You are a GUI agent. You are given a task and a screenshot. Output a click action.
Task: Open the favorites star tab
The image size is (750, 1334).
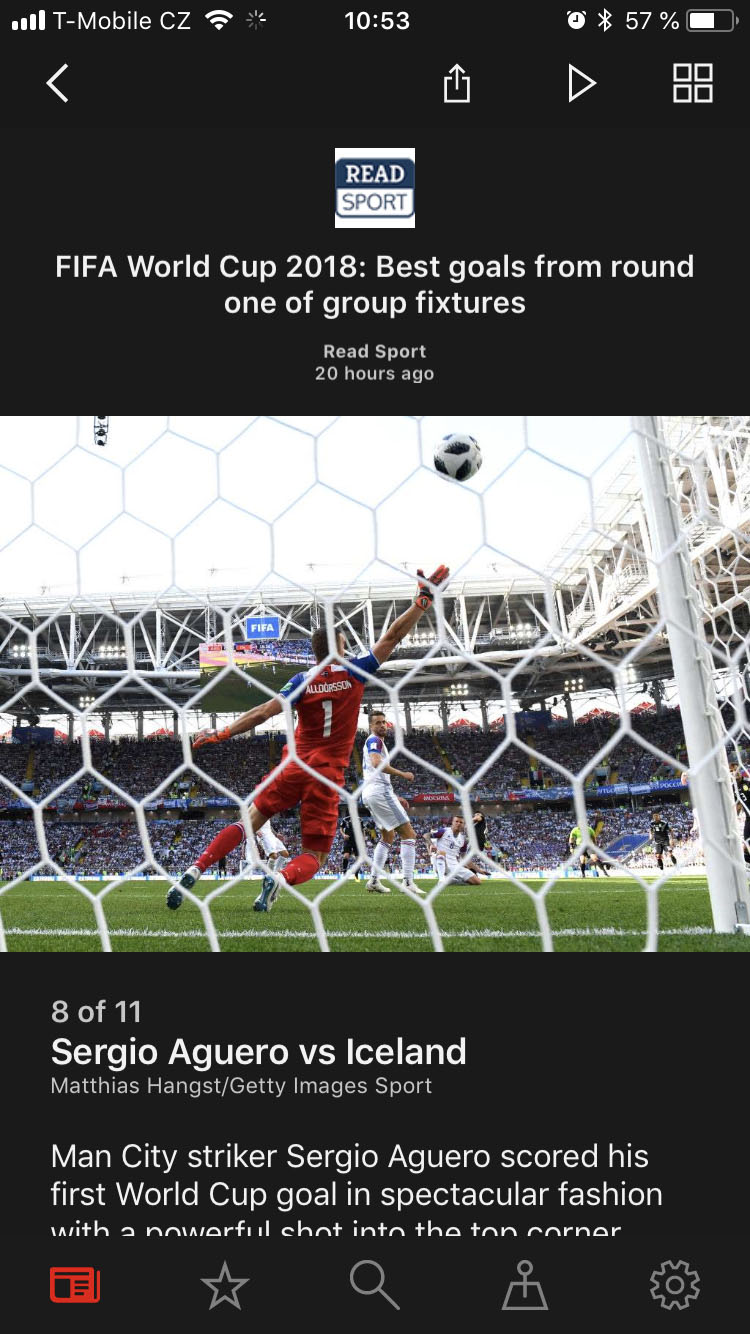coord(225,1284)
